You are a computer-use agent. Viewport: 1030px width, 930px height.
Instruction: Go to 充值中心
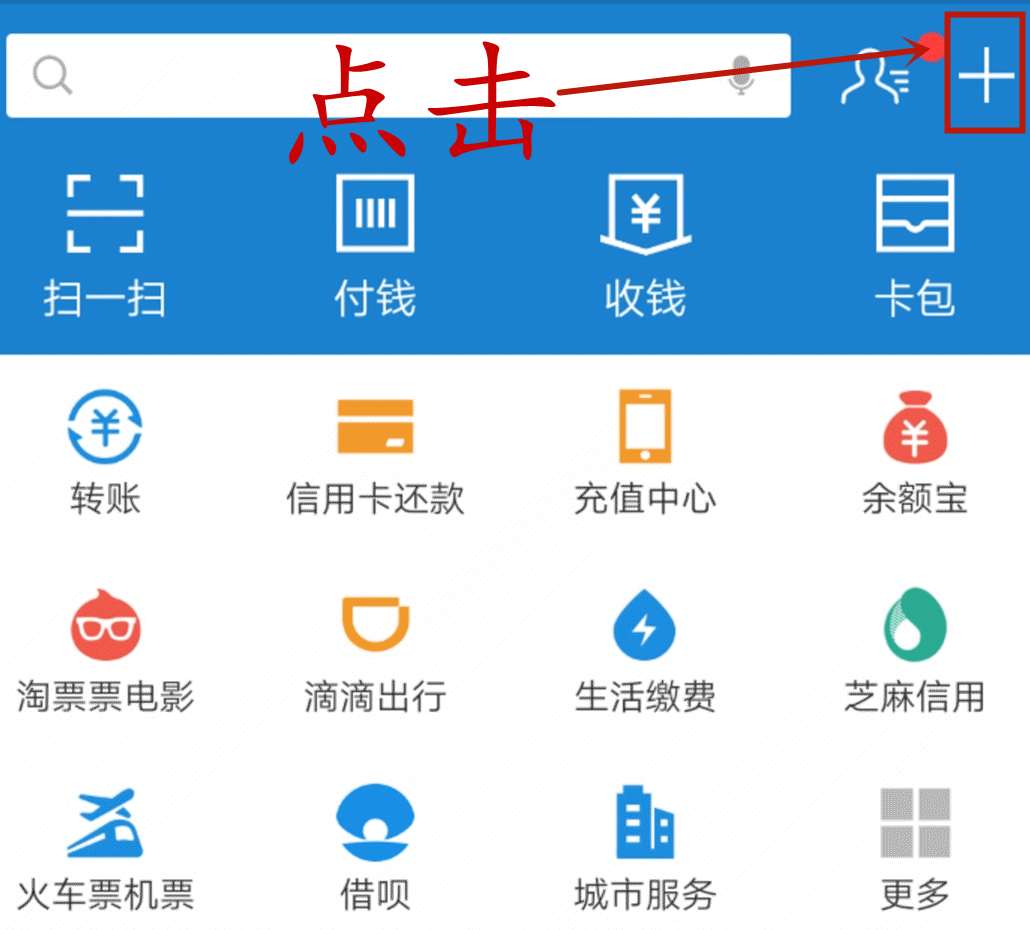tap(645, 450)
